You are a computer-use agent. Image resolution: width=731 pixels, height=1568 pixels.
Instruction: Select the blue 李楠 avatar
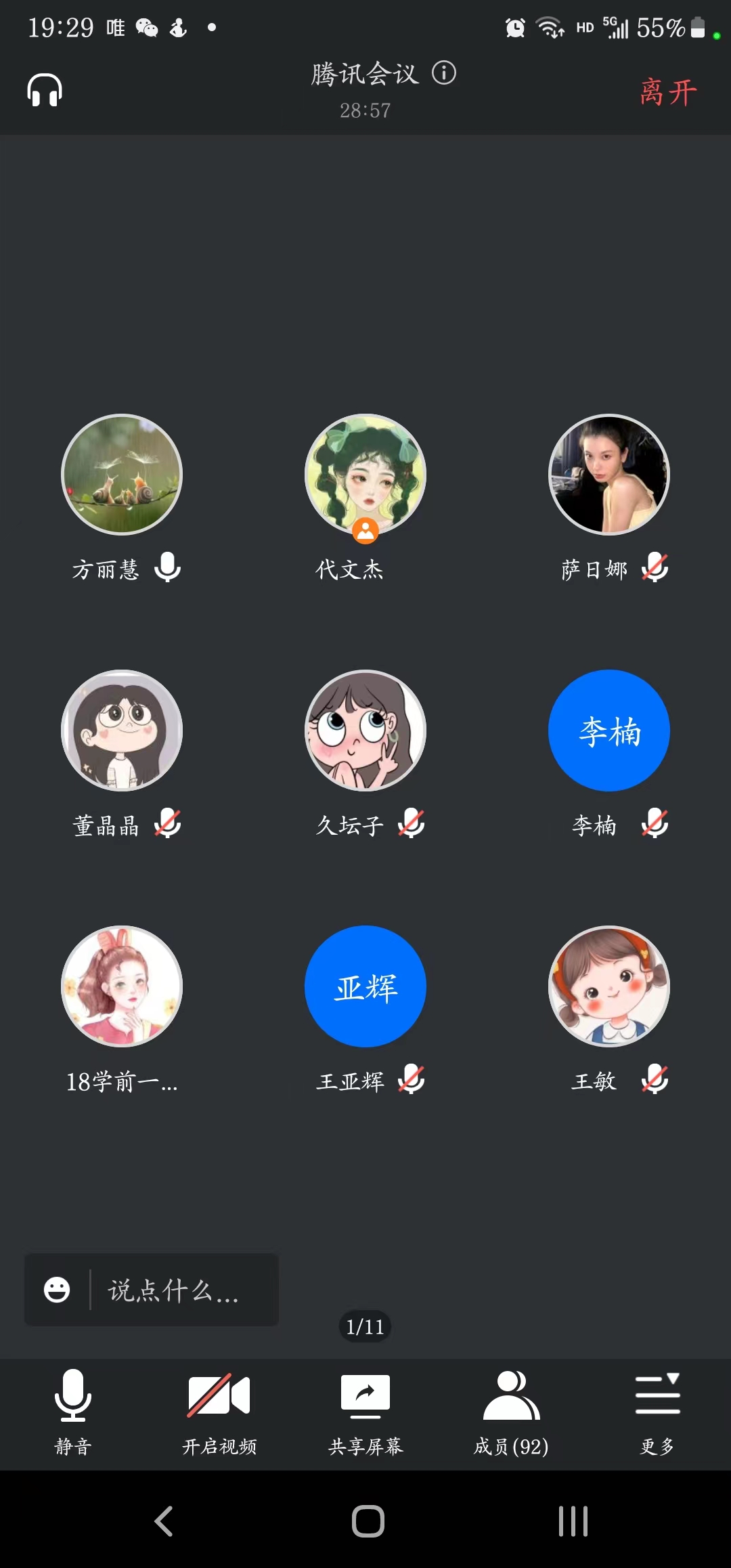point(609,730)
